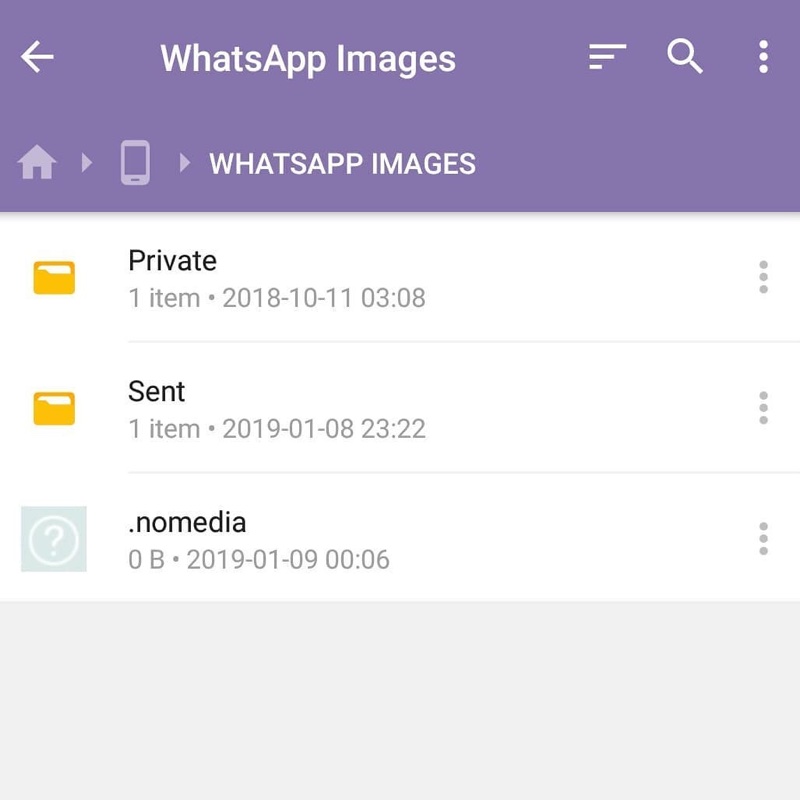Show more options for Sent folder
The height and width of the screenshot is (800, 800).
763,408
